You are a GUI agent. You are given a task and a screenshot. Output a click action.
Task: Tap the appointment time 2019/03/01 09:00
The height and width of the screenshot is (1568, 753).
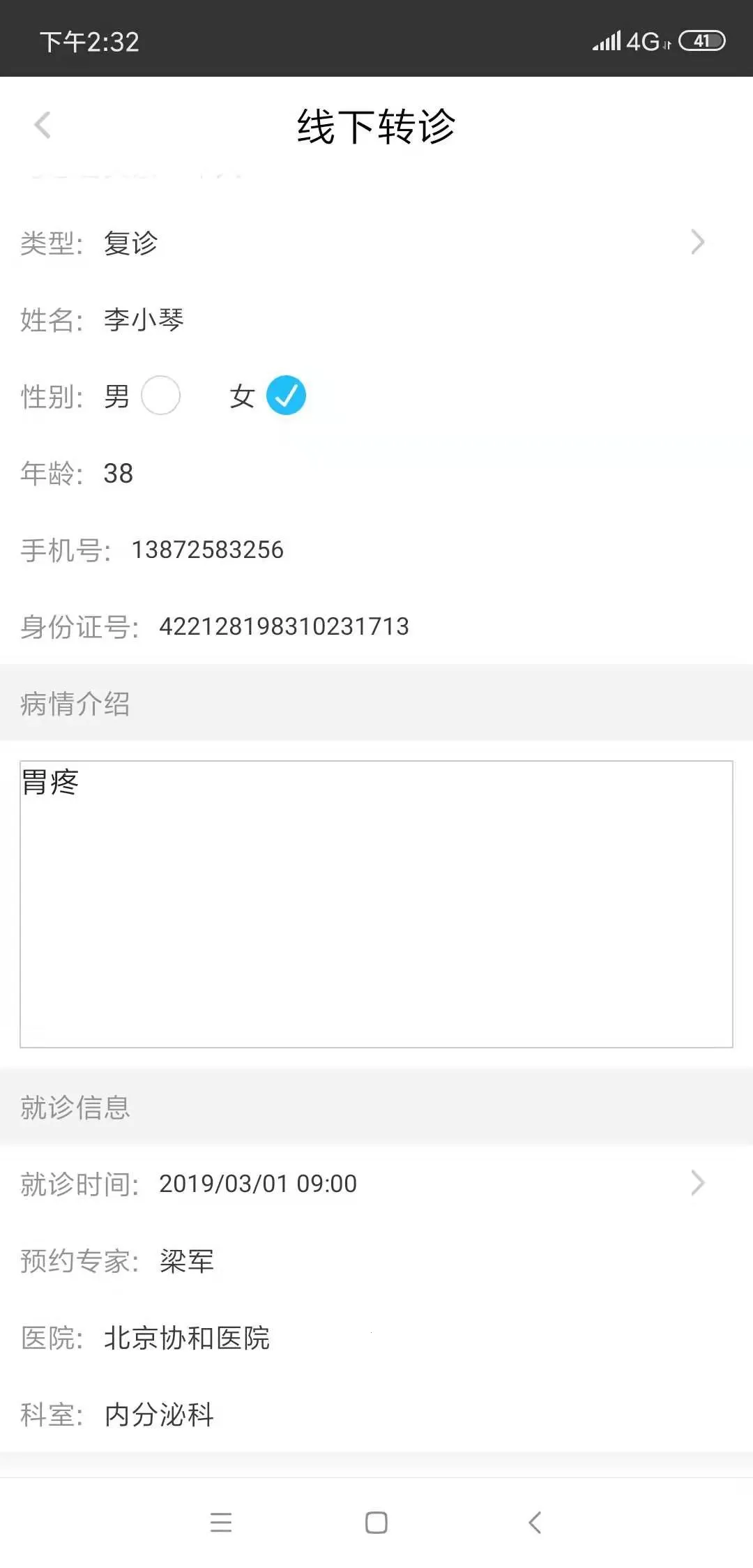point(258,1182)
